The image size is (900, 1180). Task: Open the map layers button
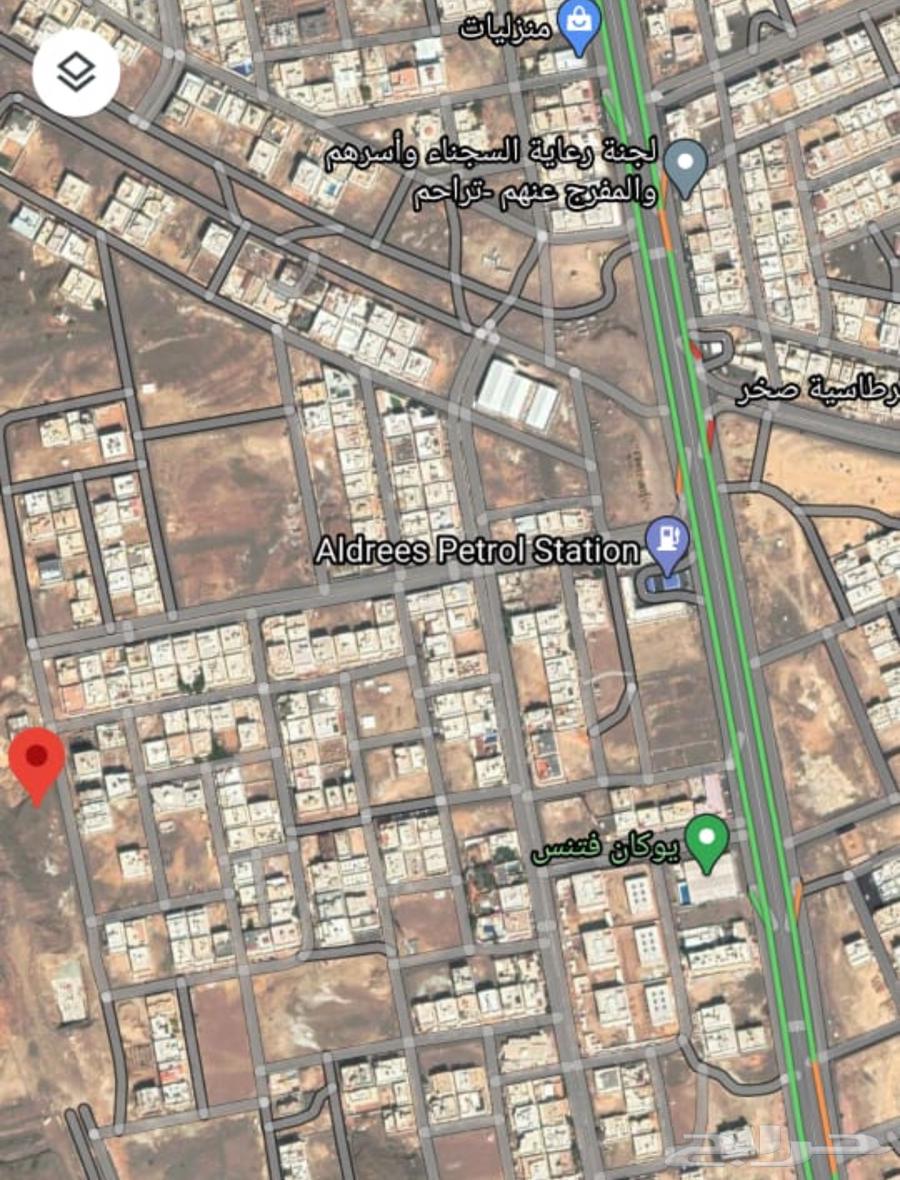click(x=76, y=72)
